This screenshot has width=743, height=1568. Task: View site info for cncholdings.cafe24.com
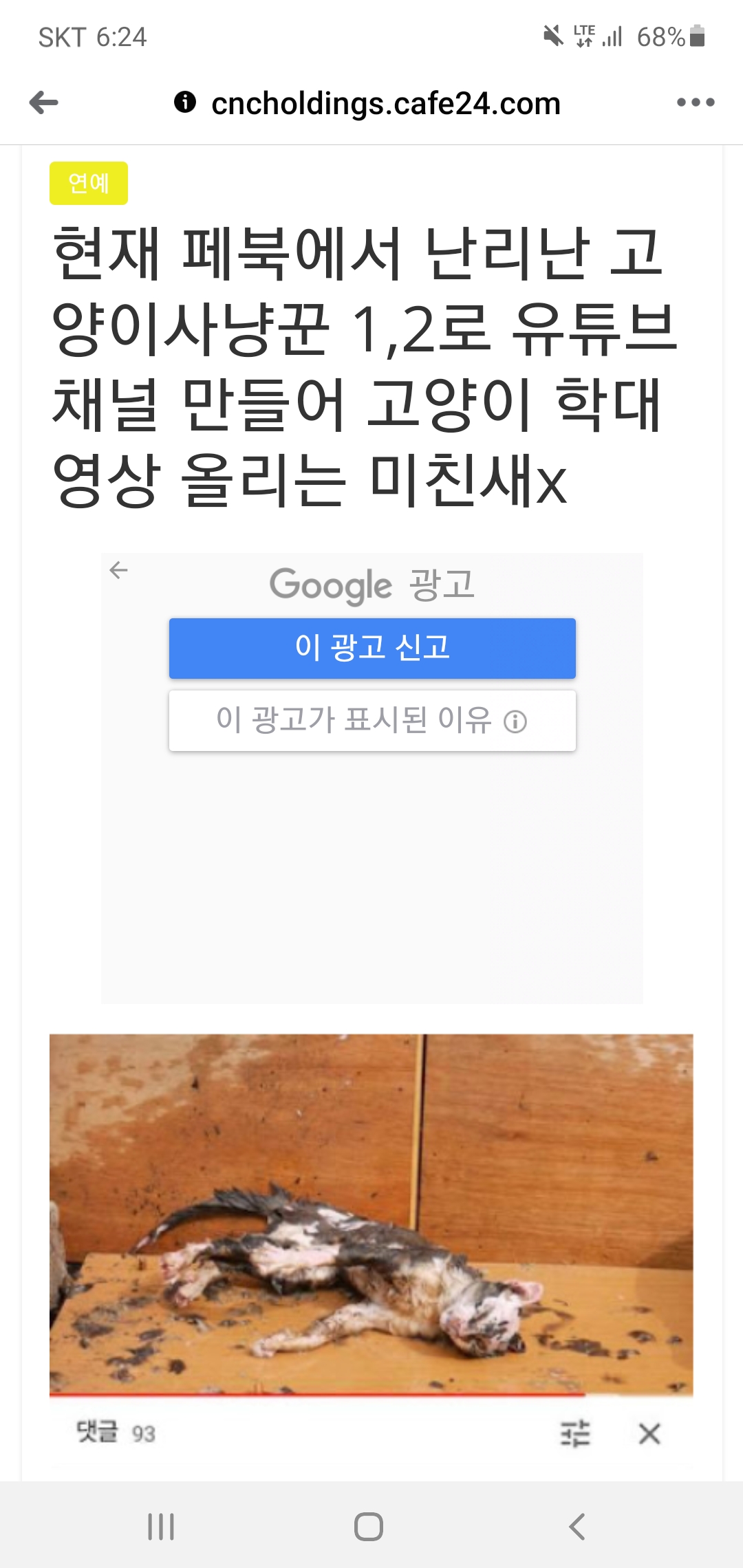coord(184,102)
